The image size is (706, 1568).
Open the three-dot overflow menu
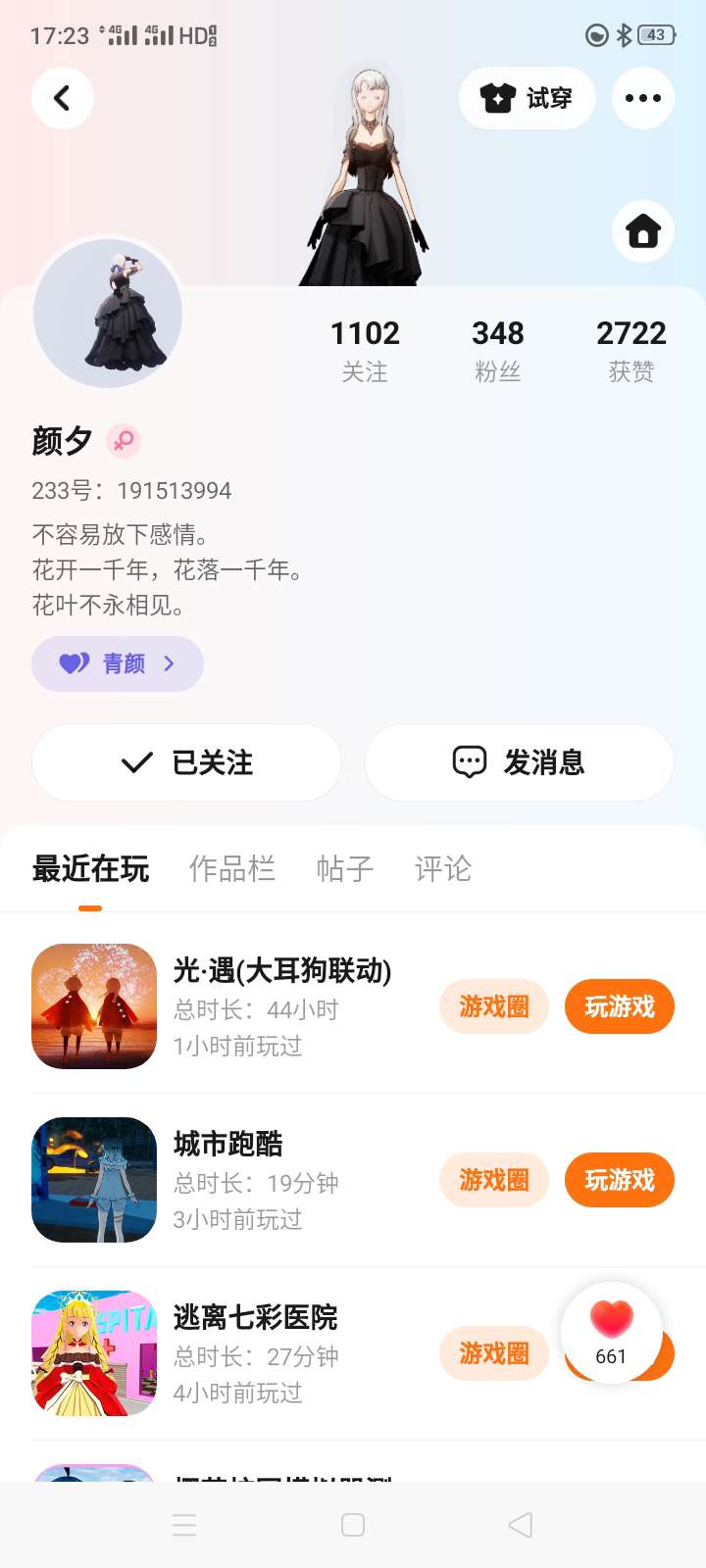click(643, 98)
